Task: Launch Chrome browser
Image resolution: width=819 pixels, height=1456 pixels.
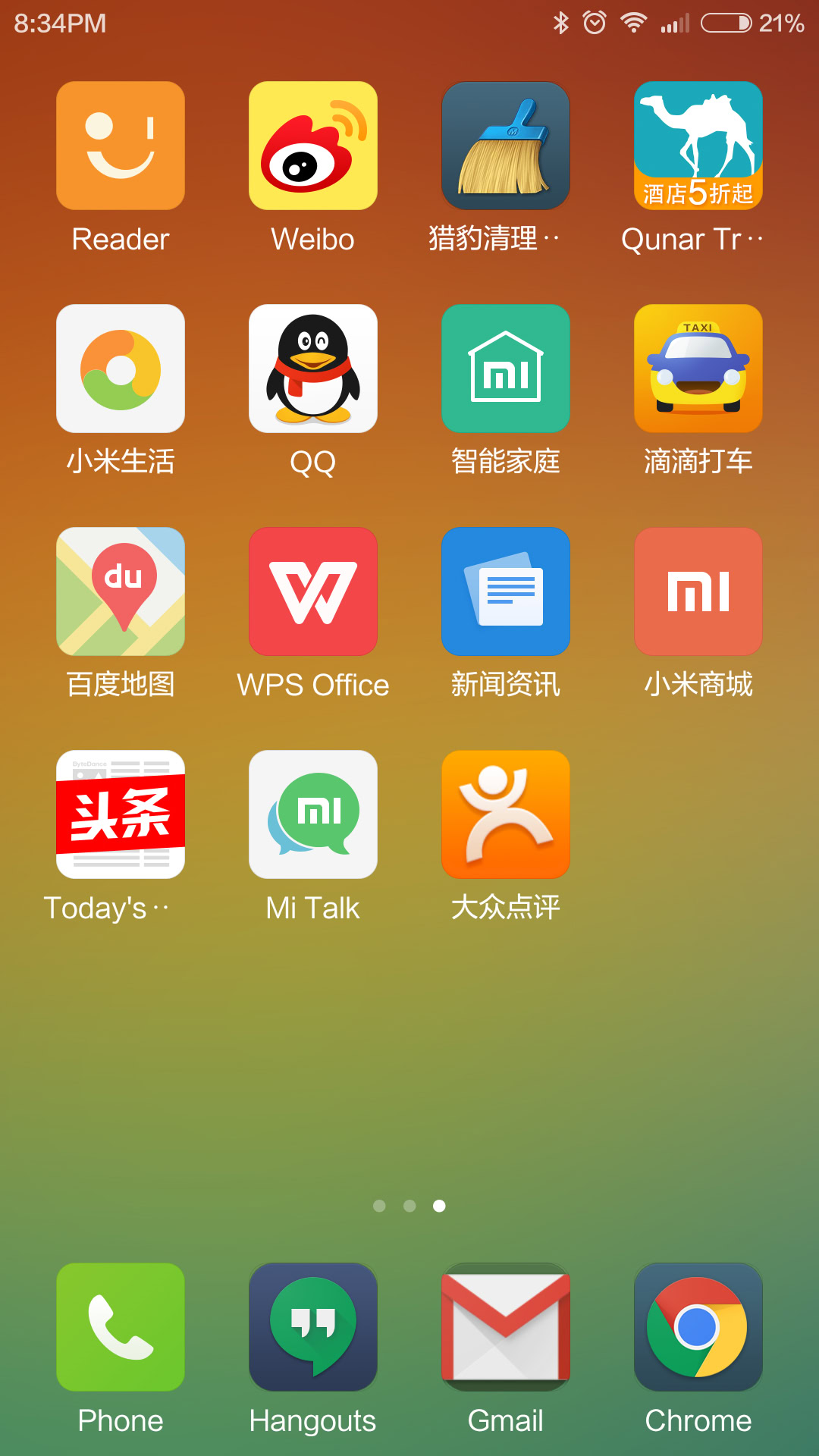Action: [x=698, y=1327]
